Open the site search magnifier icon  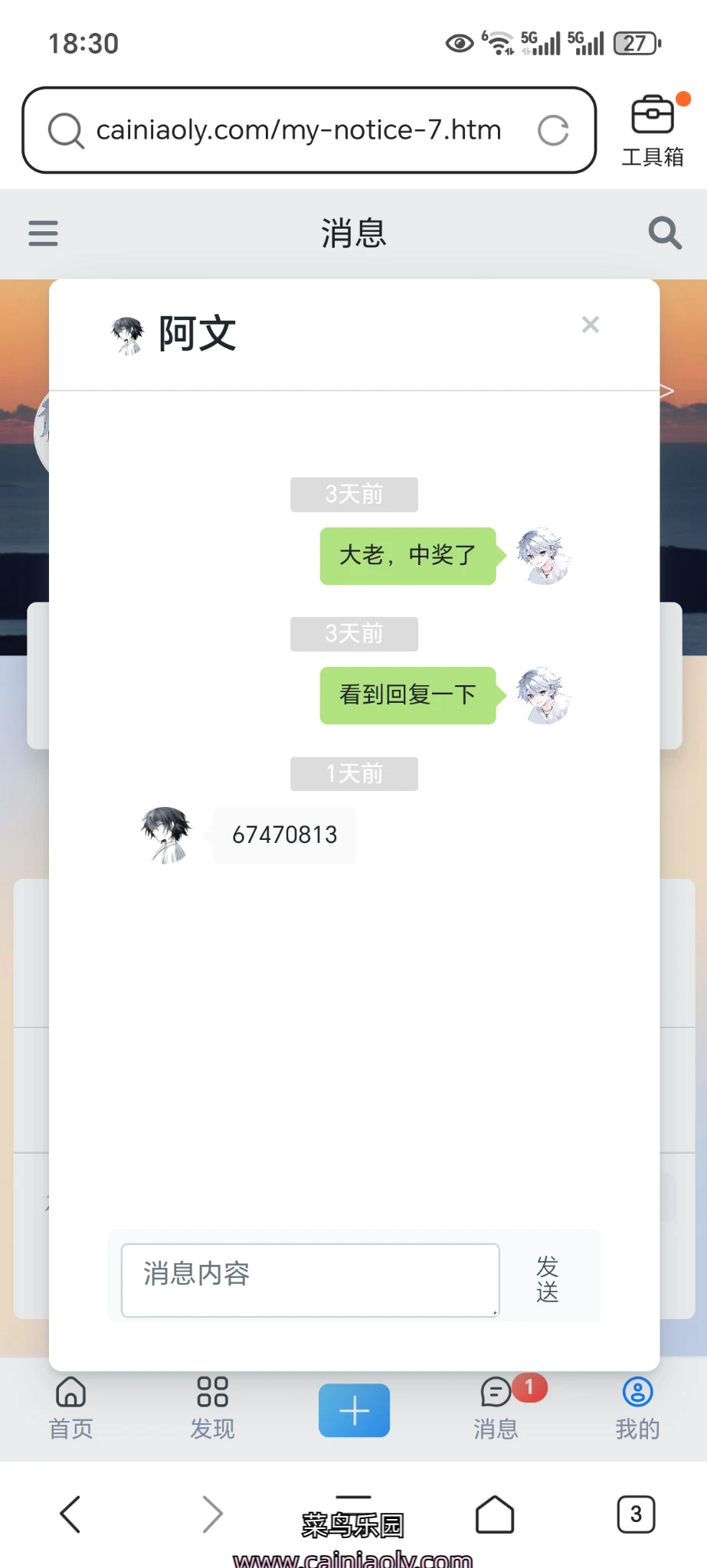pos(664,233)
